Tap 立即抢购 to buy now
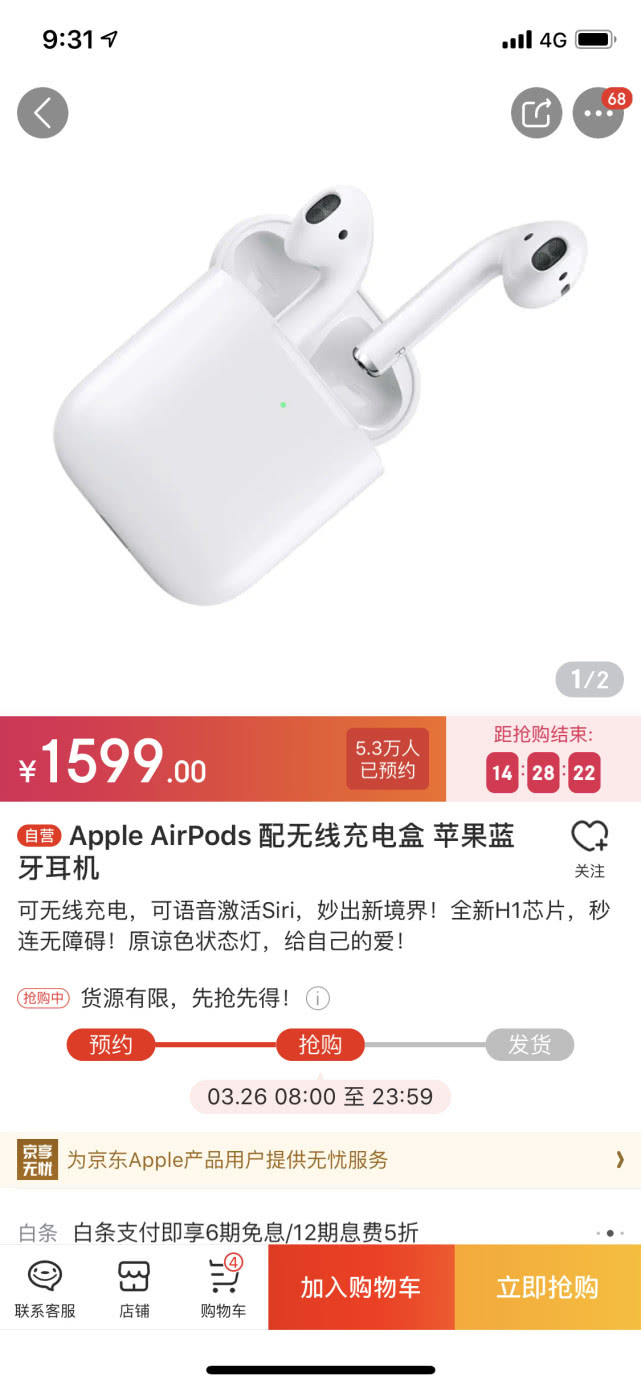 pyautogui.click(x=547, y=1287)
